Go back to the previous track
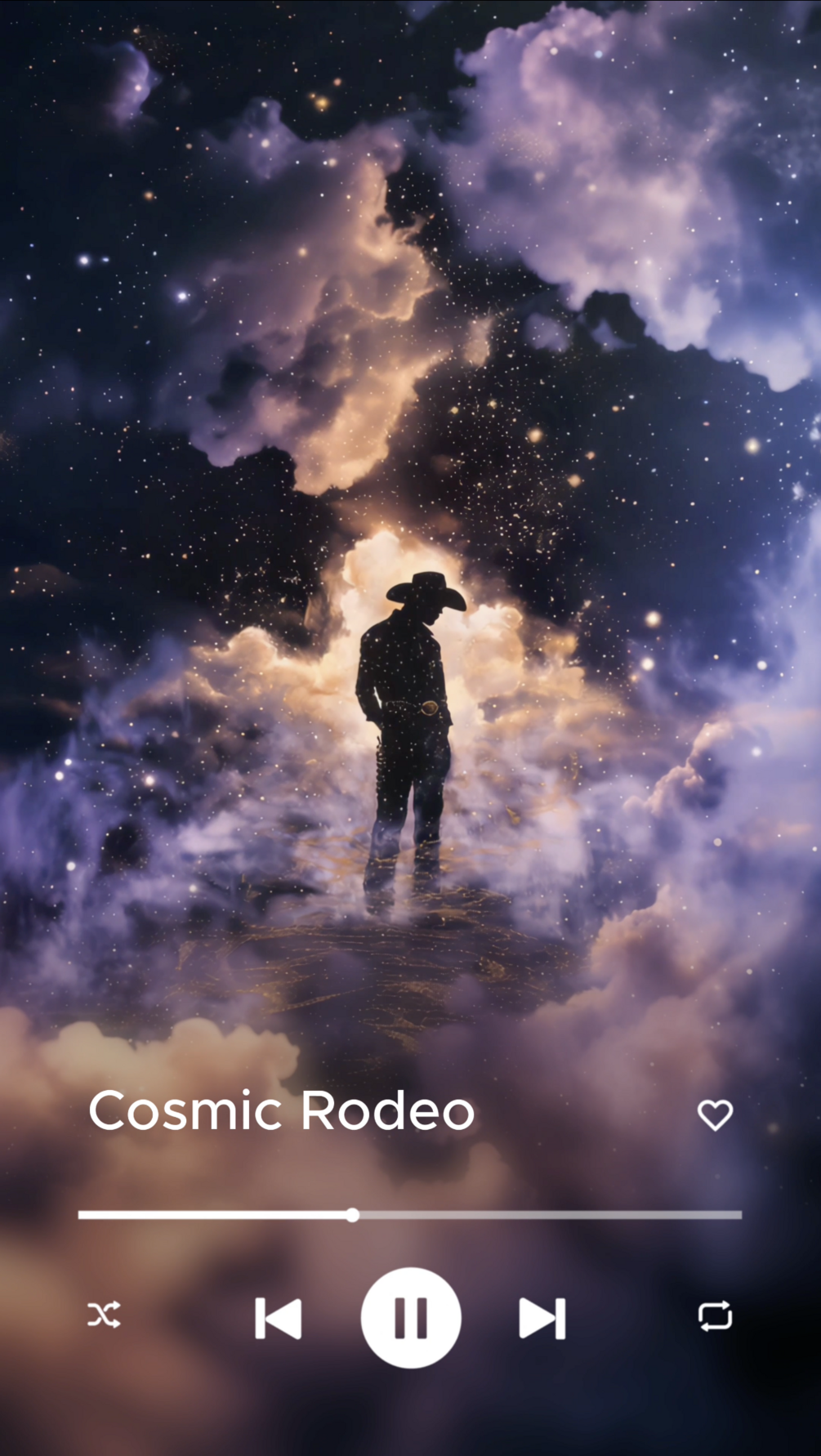The width and height of the screenshot is (821, 1456). click(279, 1318)
